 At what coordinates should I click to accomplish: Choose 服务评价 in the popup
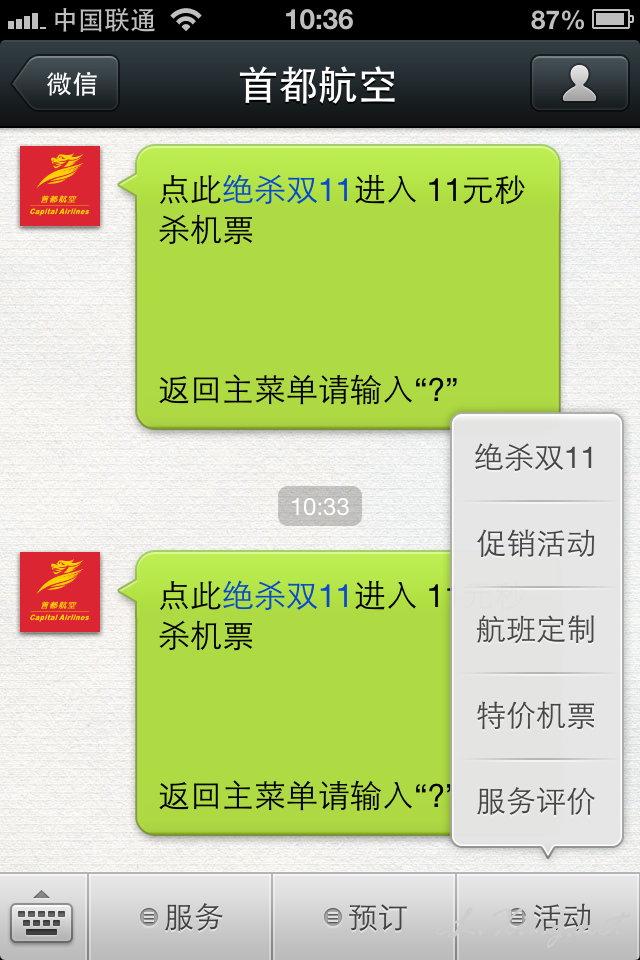tap(536, 801)
